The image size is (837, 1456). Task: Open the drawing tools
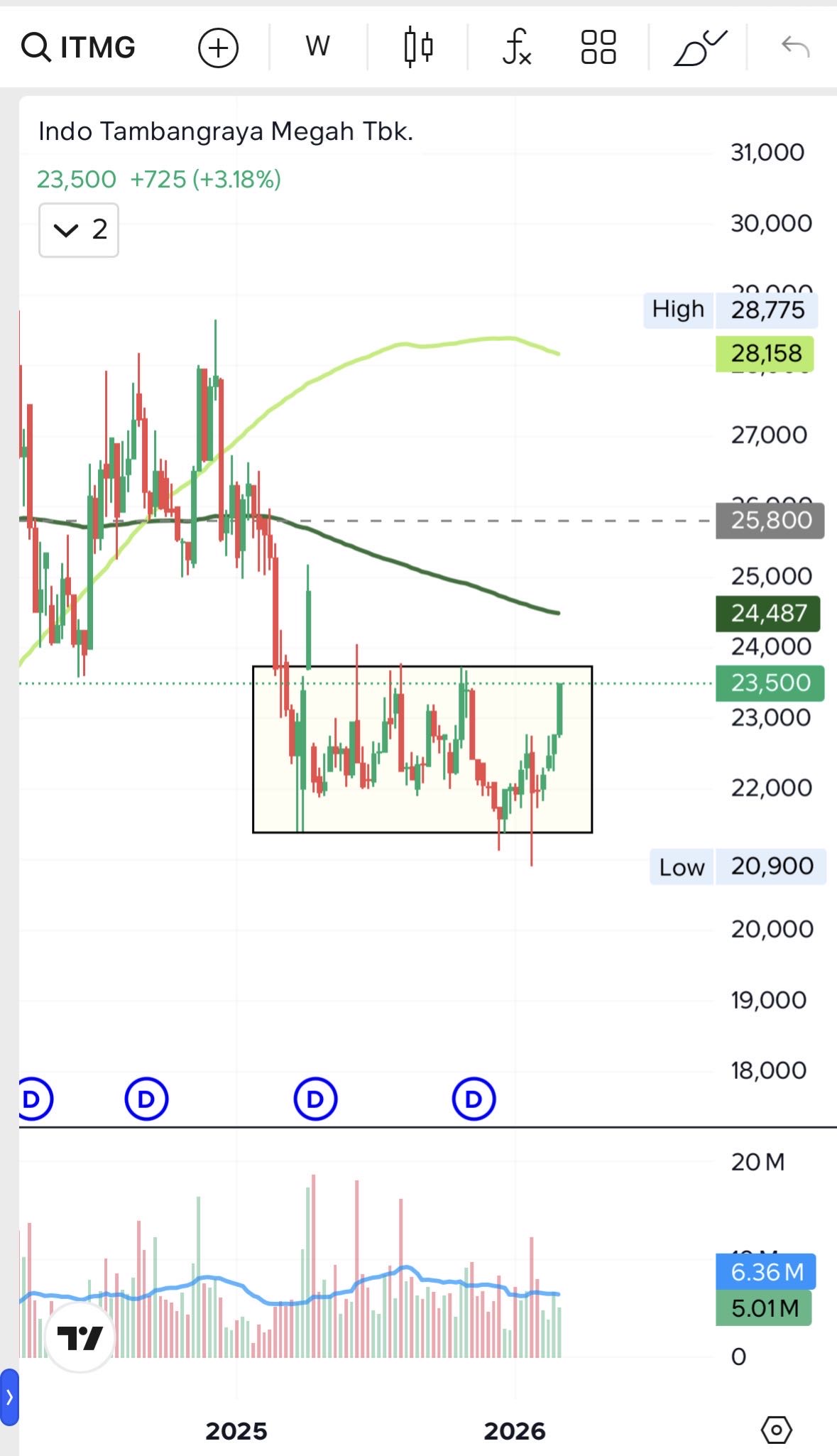click(x=699, y=48)
